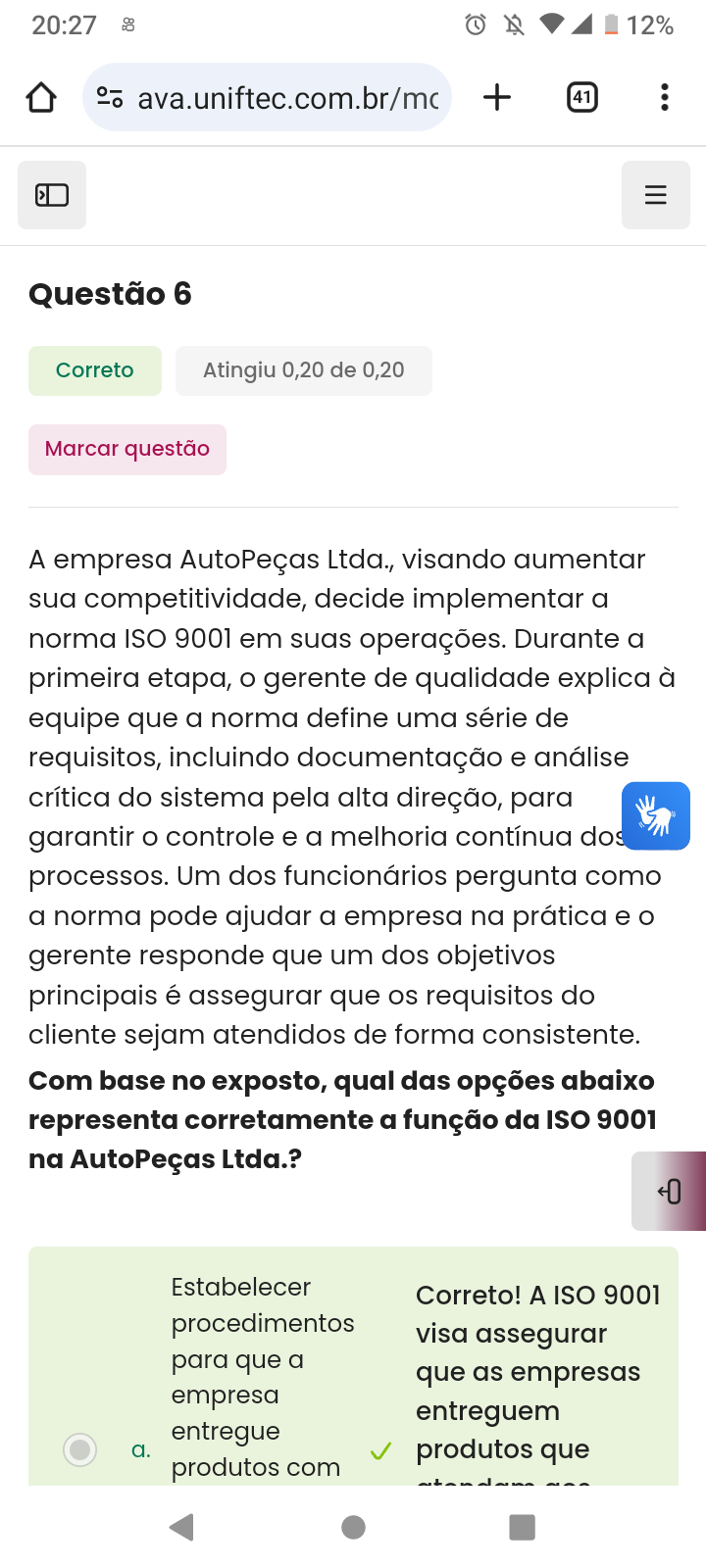Open the sign language accessibility widget
The image size is (706, 1568).
(x=655, y=815)
